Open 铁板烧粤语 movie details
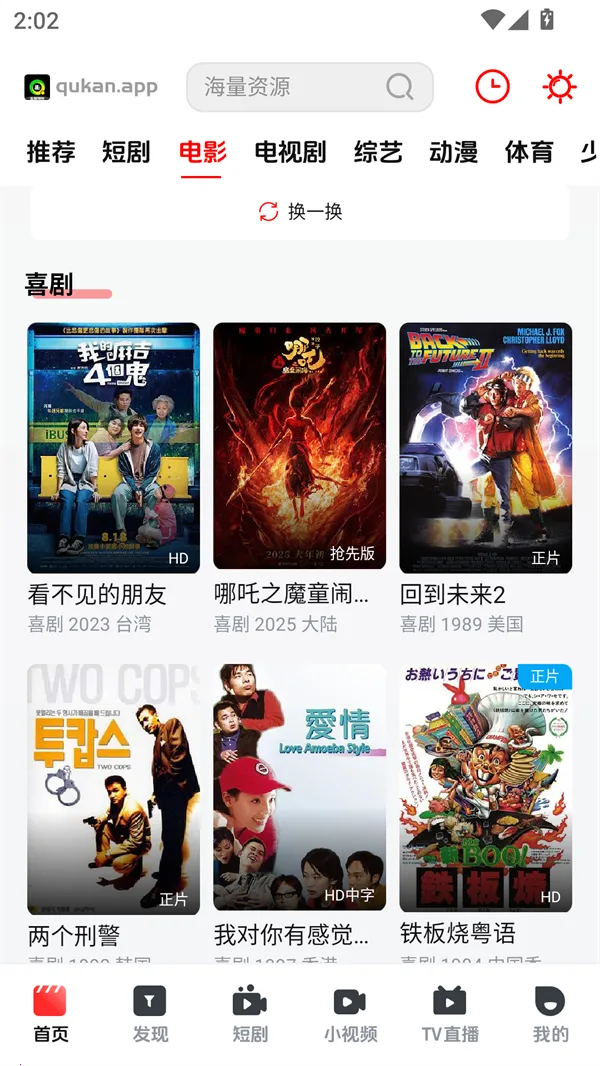This screenshot has height=1066, width=600. coord(485,788)
